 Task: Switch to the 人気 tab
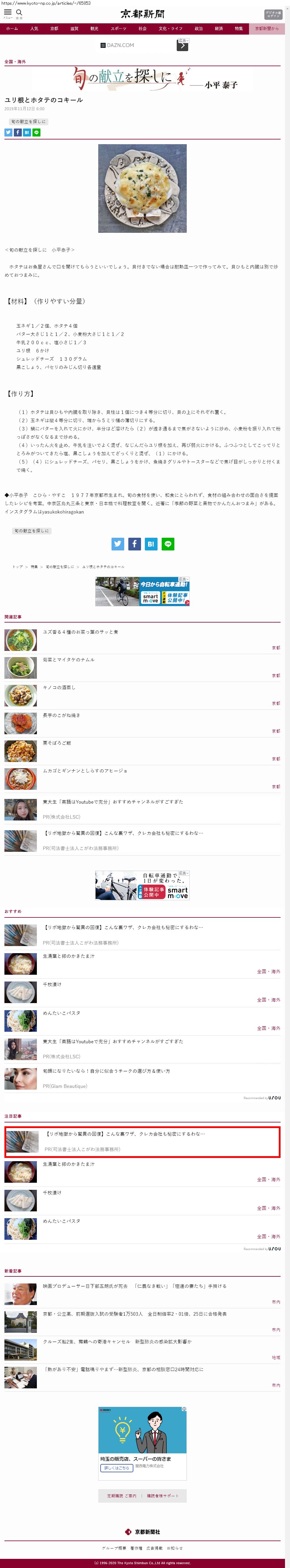pos(34,29)
